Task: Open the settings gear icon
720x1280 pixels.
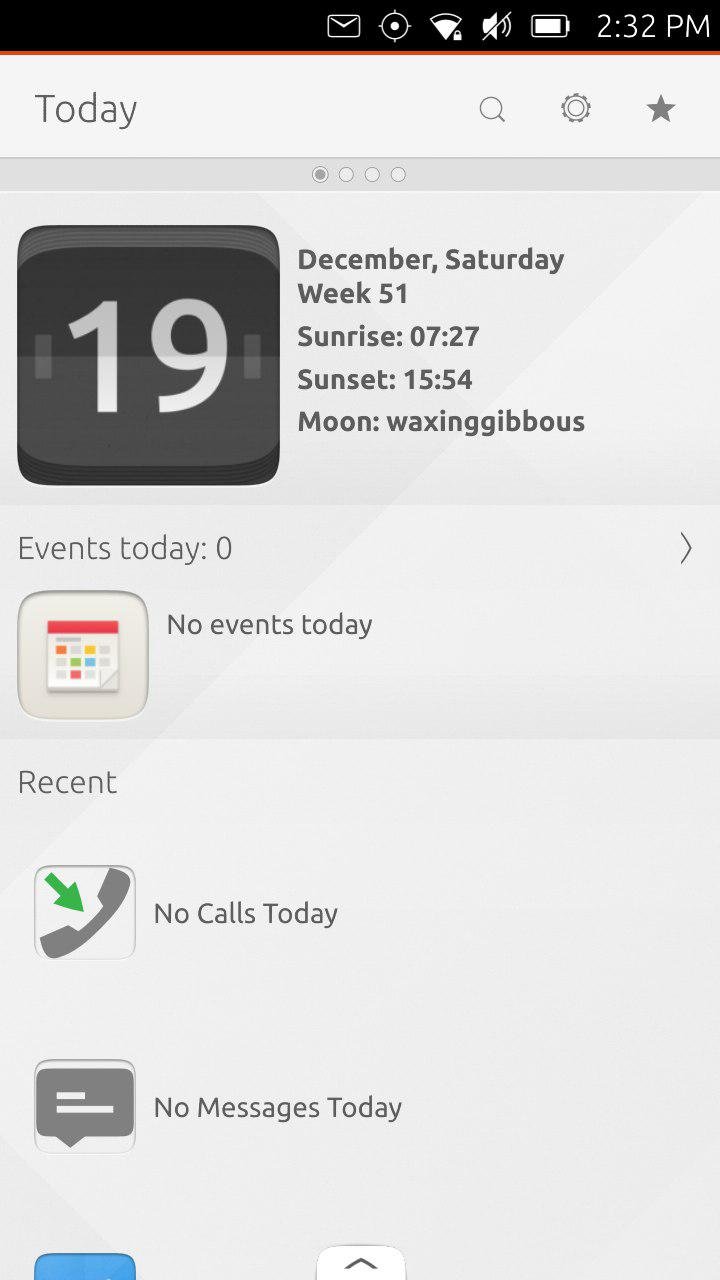Action: (x=575, y=108)
